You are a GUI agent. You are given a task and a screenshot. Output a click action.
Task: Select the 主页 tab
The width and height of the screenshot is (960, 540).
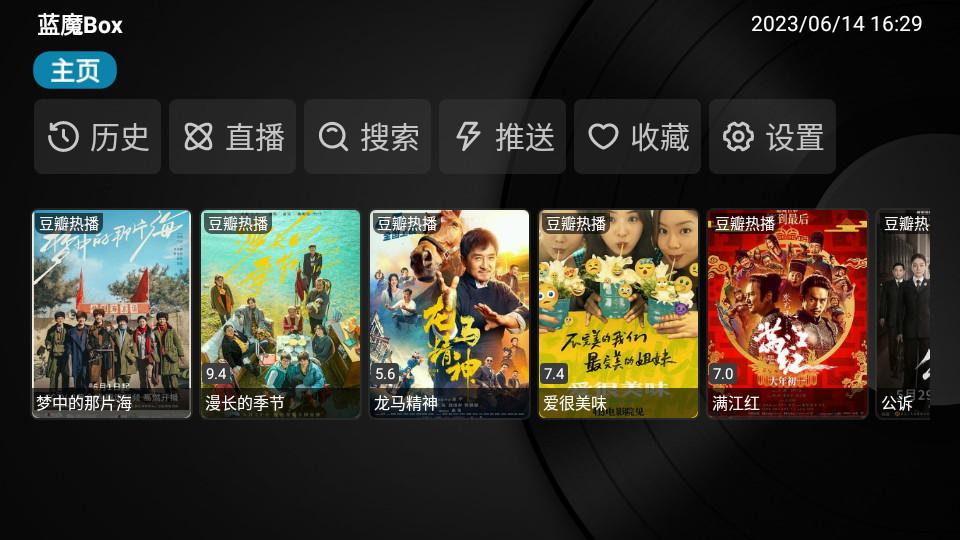pyautogui.click(x=75, y=71)
